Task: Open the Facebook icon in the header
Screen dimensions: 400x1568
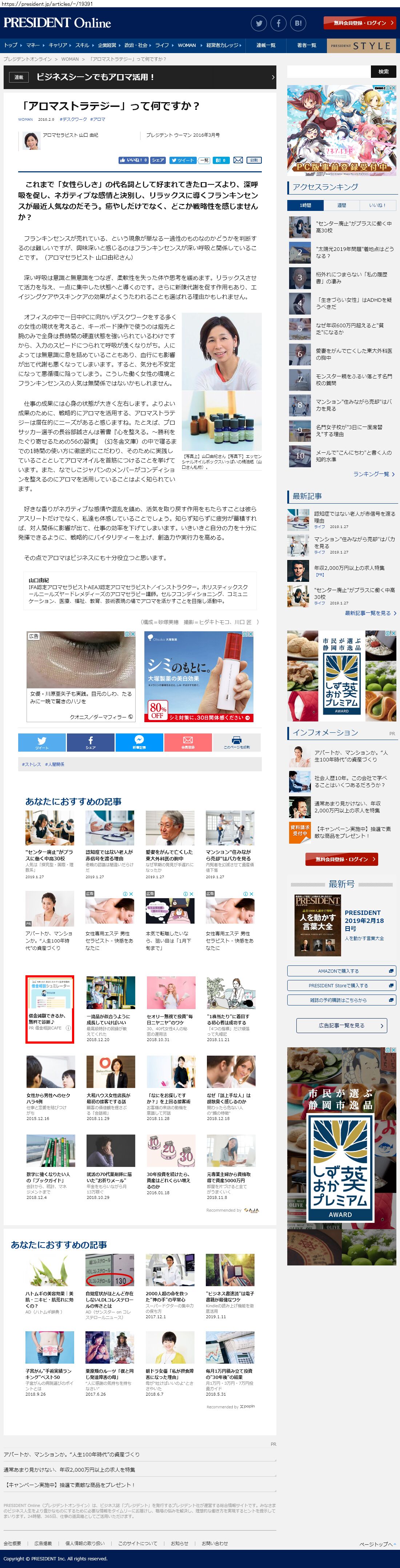Action: [278, 23]
